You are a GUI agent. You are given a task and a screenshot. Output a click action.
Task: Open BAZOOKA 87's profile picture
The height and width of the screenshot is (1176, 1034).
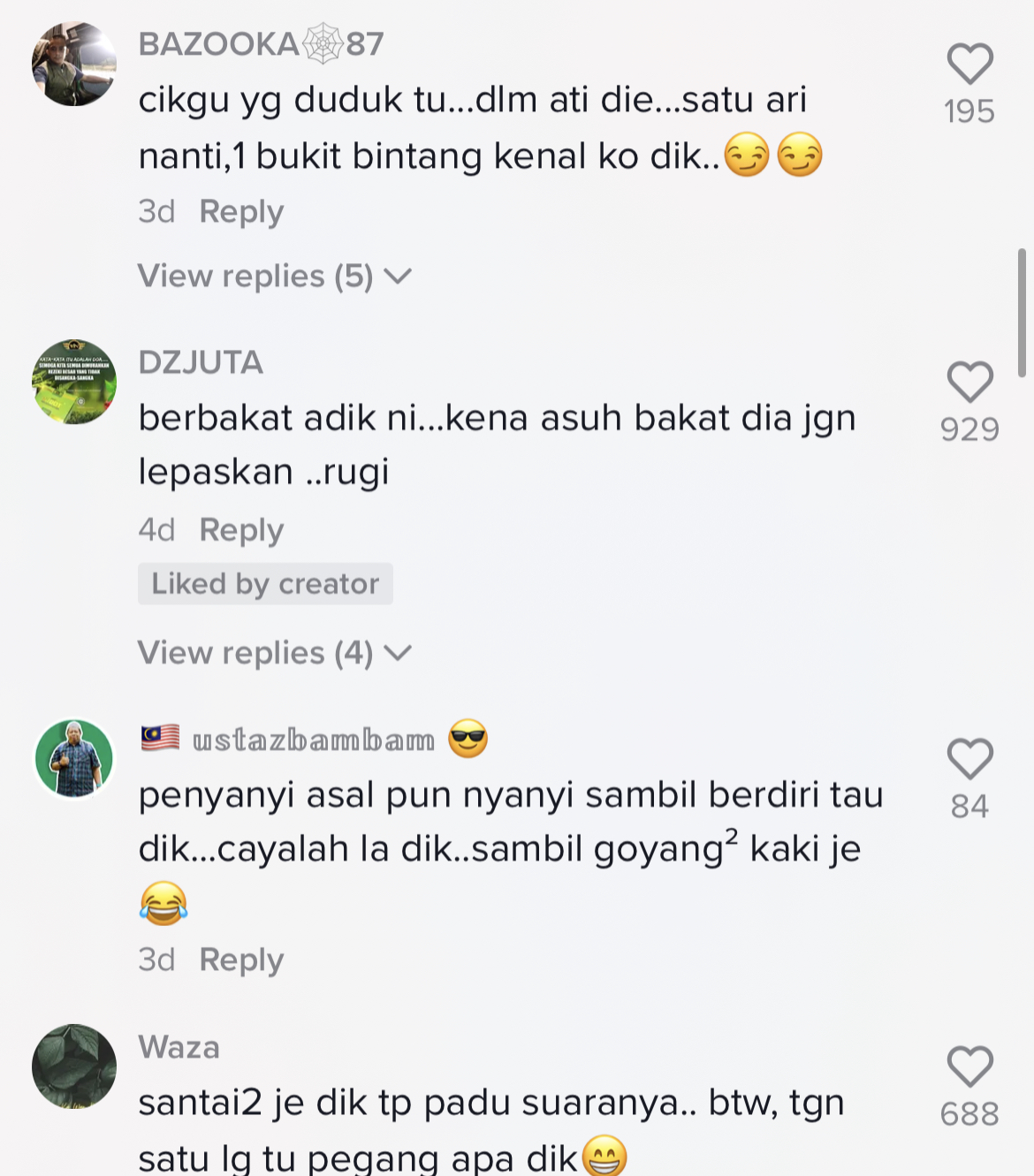pos(74,64)
